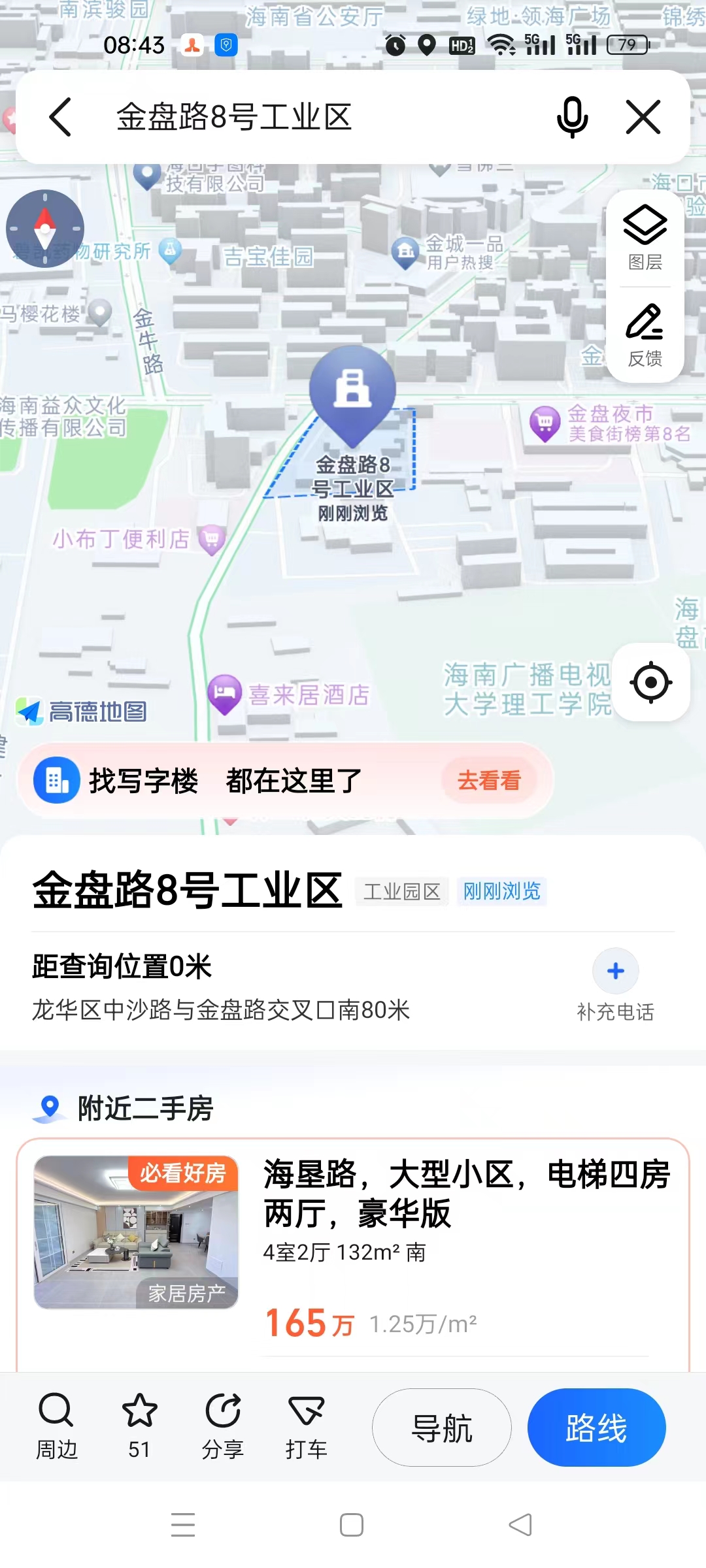Select the 喜来居酒店 hotel marker
706x1568 pixels.
pyautogui.click(x=226, y=693)
